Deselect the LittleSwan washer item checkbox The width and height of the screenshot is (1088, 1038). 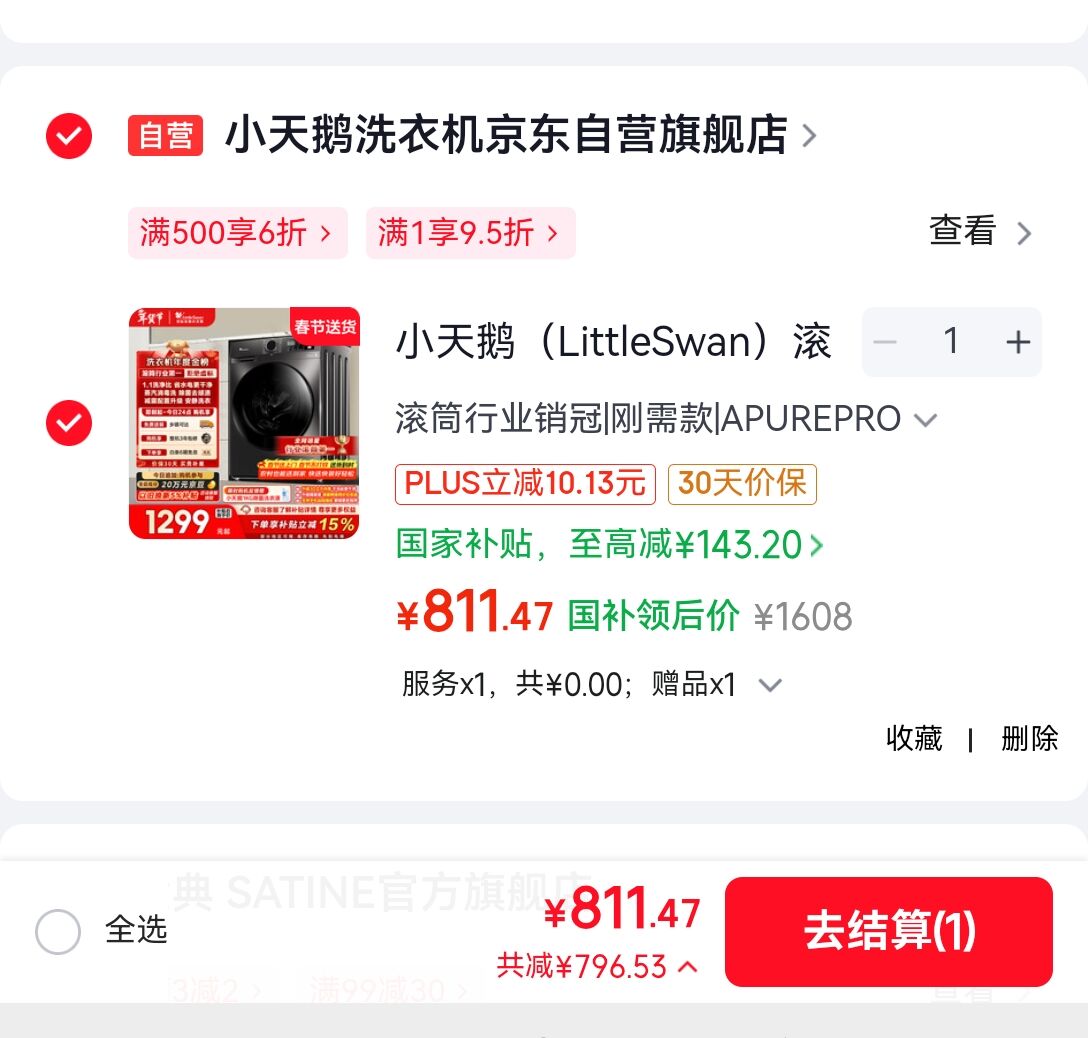69,423
